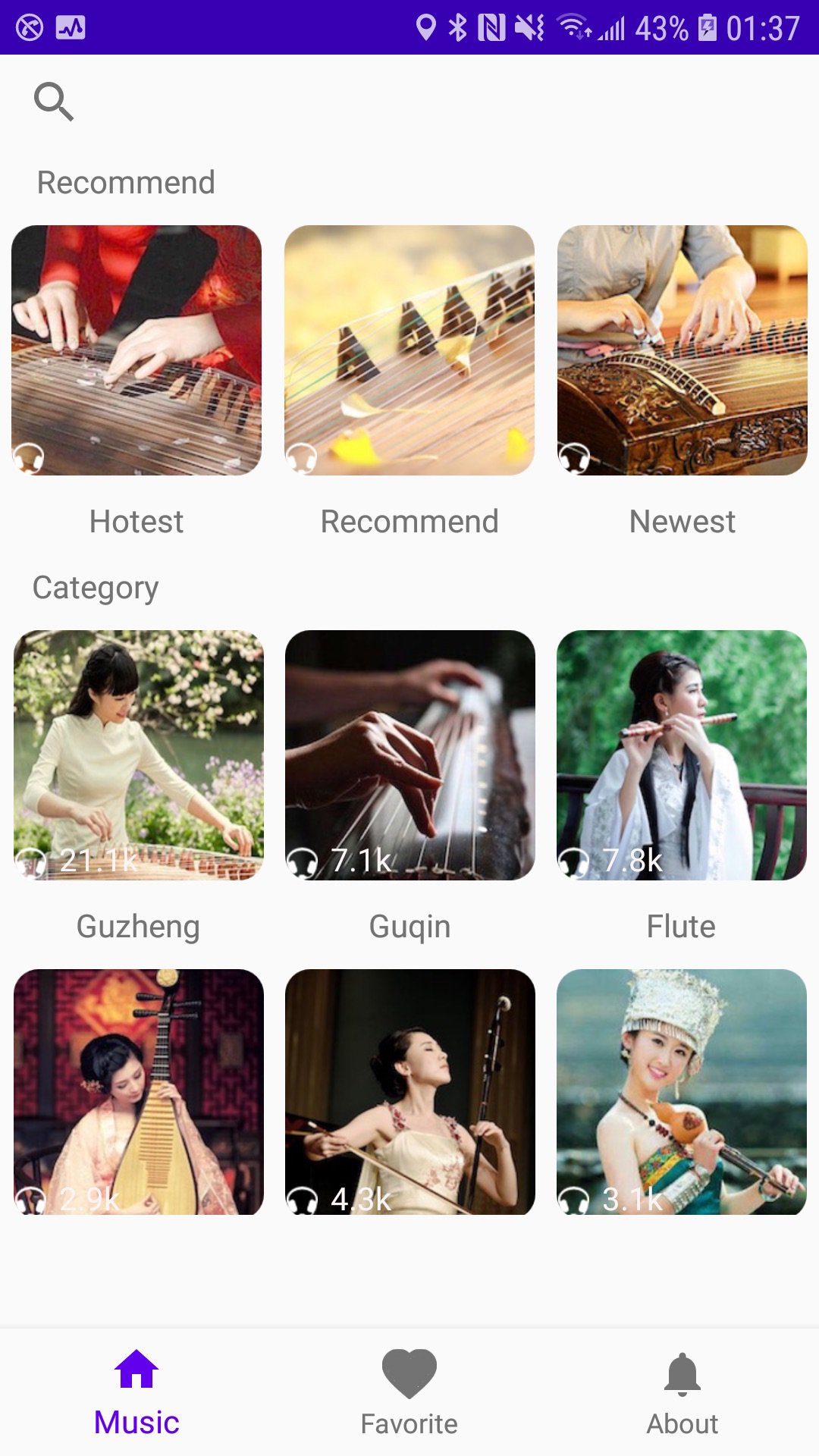Select the Guzheng category

point(139,755)
